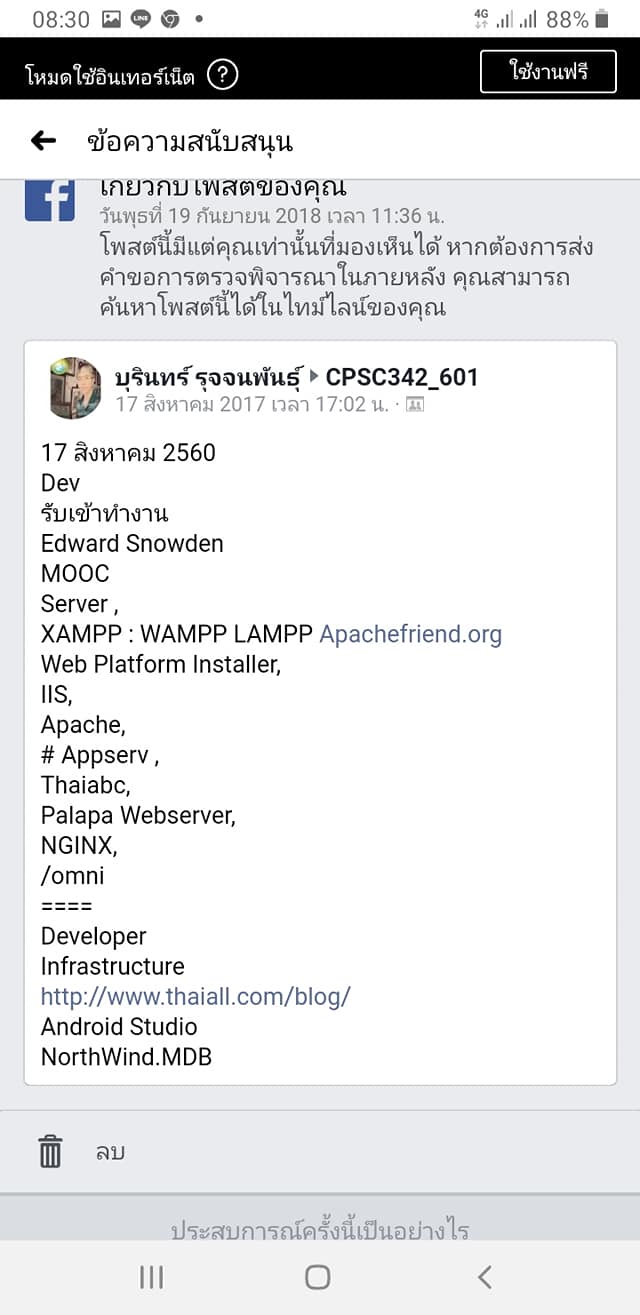Open the thaiall.com blog link
Screen dimensions: 640x1315
coord(195,996)
